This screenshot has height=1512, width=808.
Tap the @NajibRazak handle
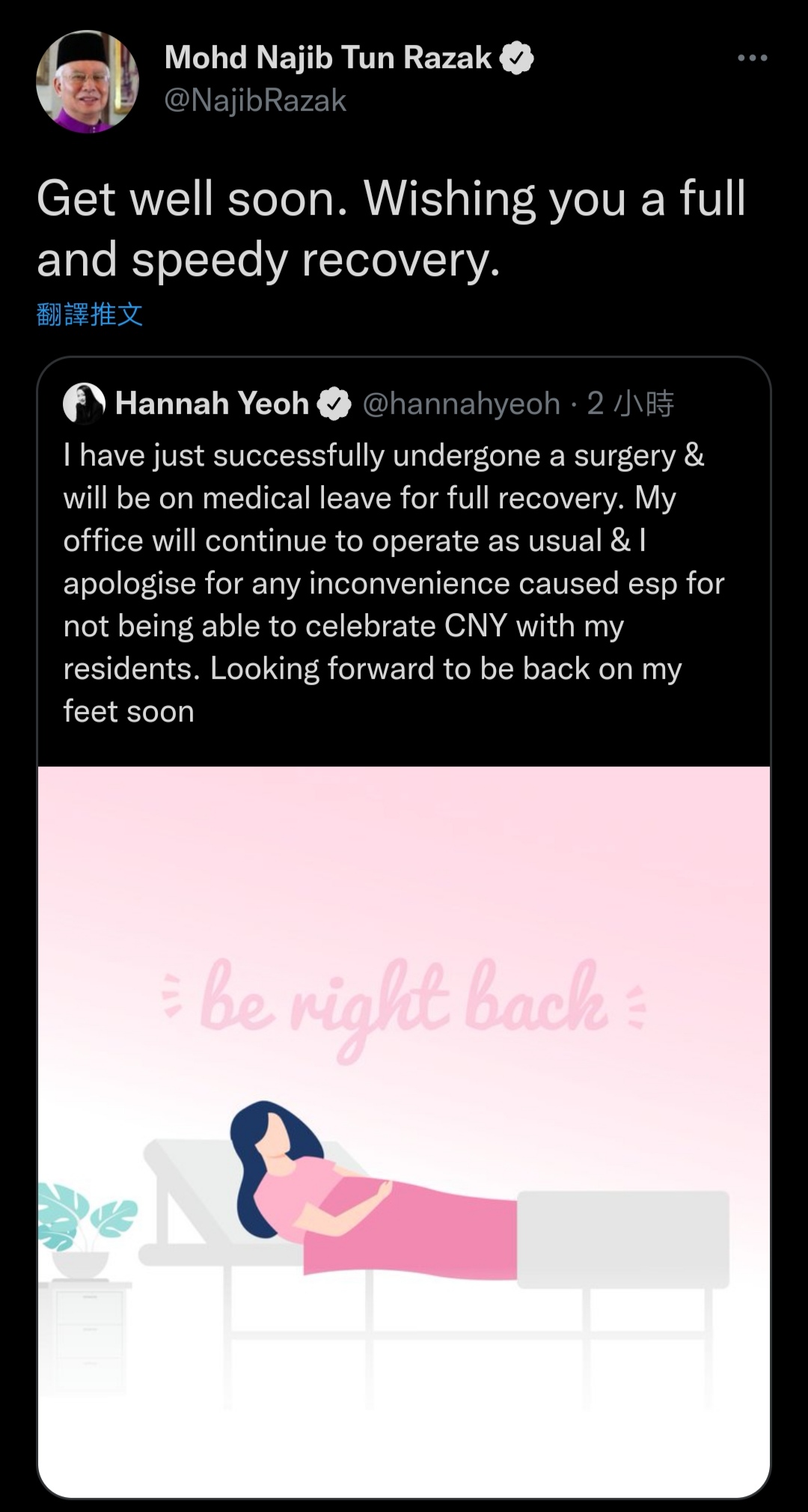click(255, 100)
